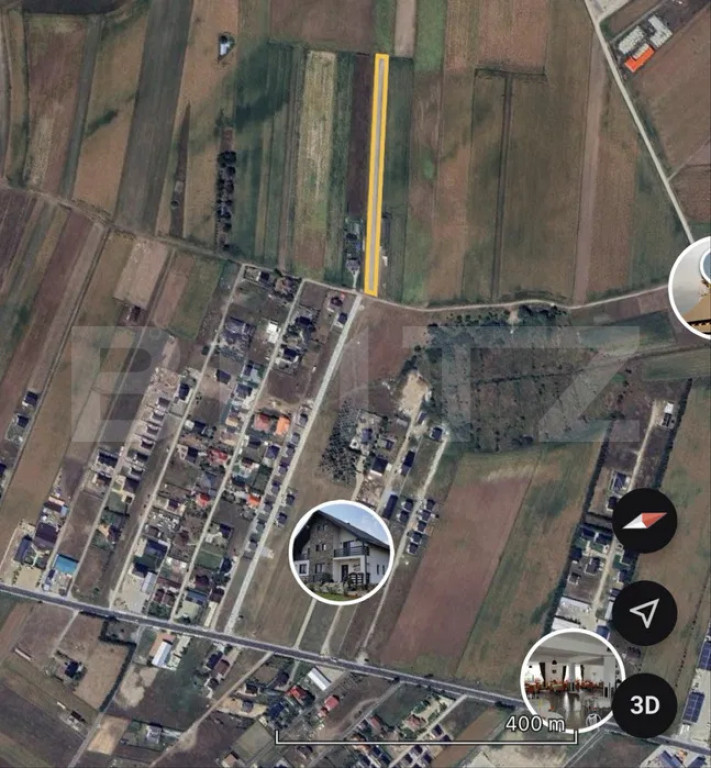This screenshot has width=711, height=768.
Task: Open the house photo marker on the map
Action: [x=342, y=552]
